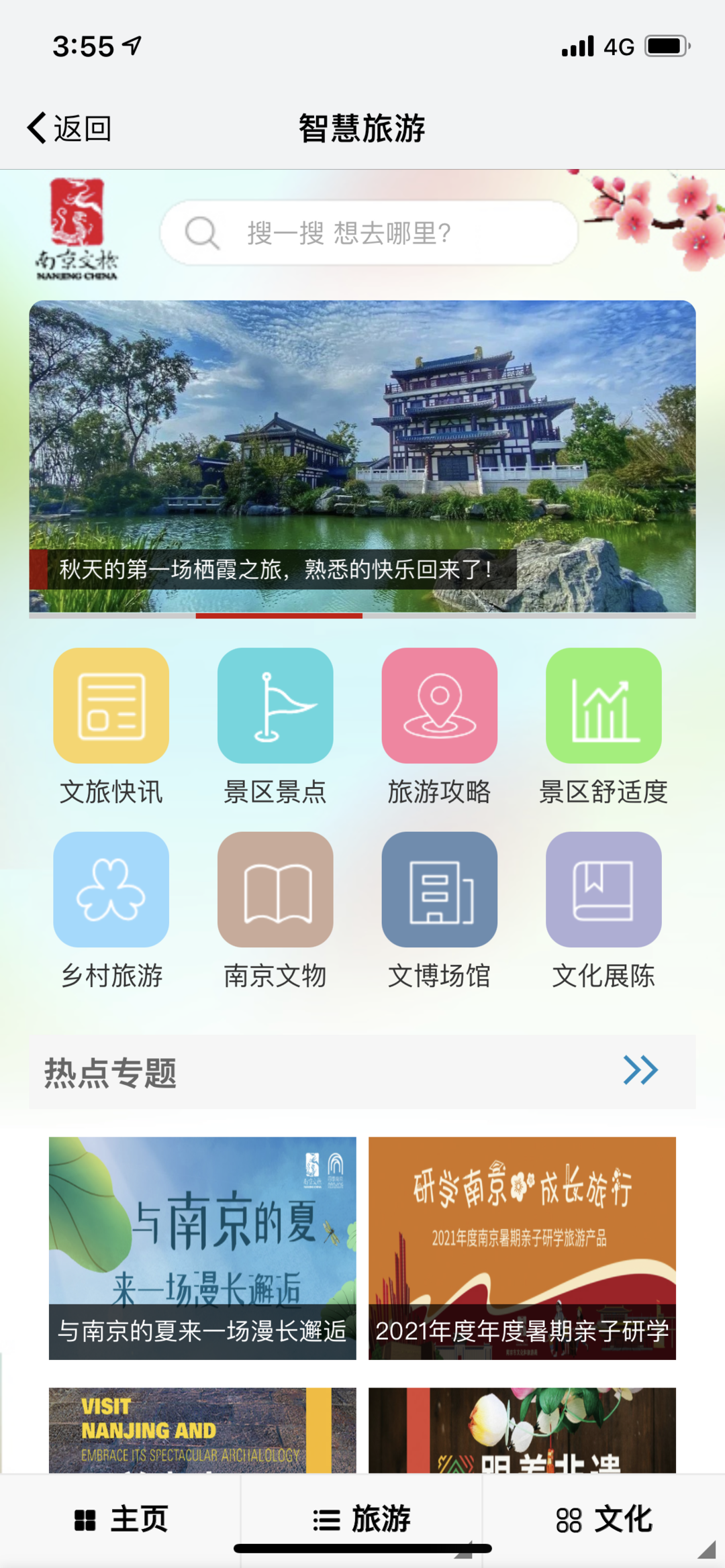Open the Visit Nanjing archaeology card

[202, 1430]
